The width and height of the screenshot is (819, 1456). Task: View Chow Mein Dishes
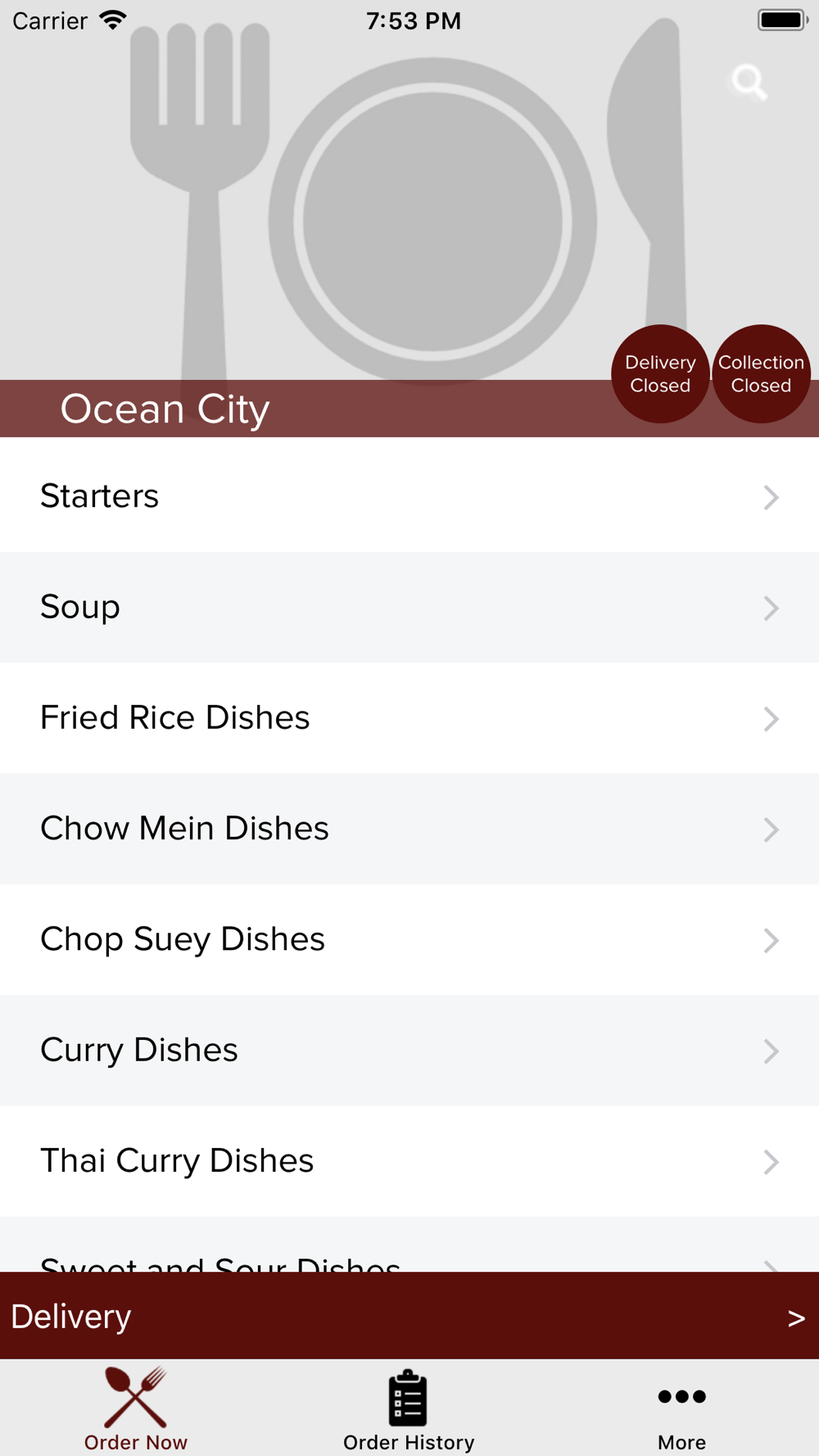tap(409, 829)
